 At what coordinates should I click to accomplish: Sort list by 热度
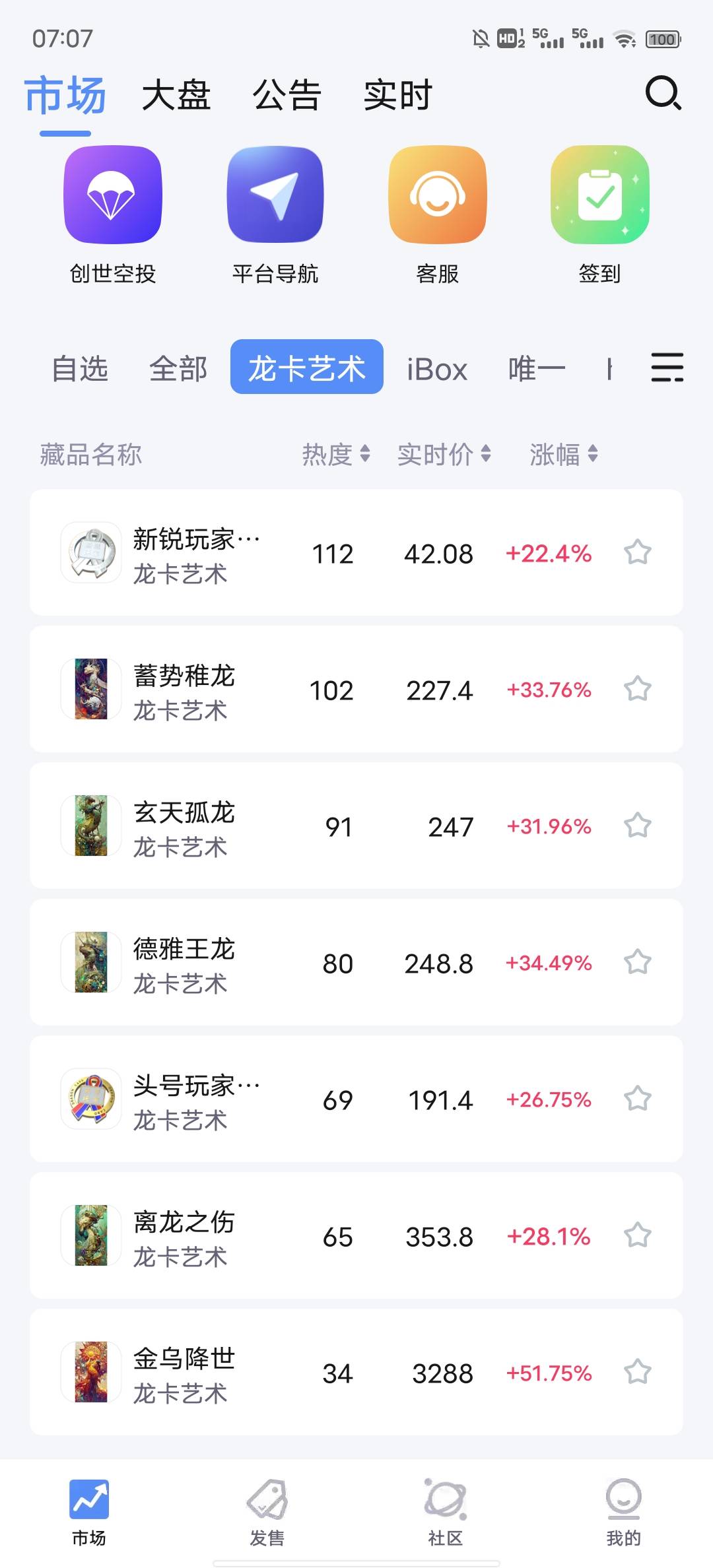point(336,454)
